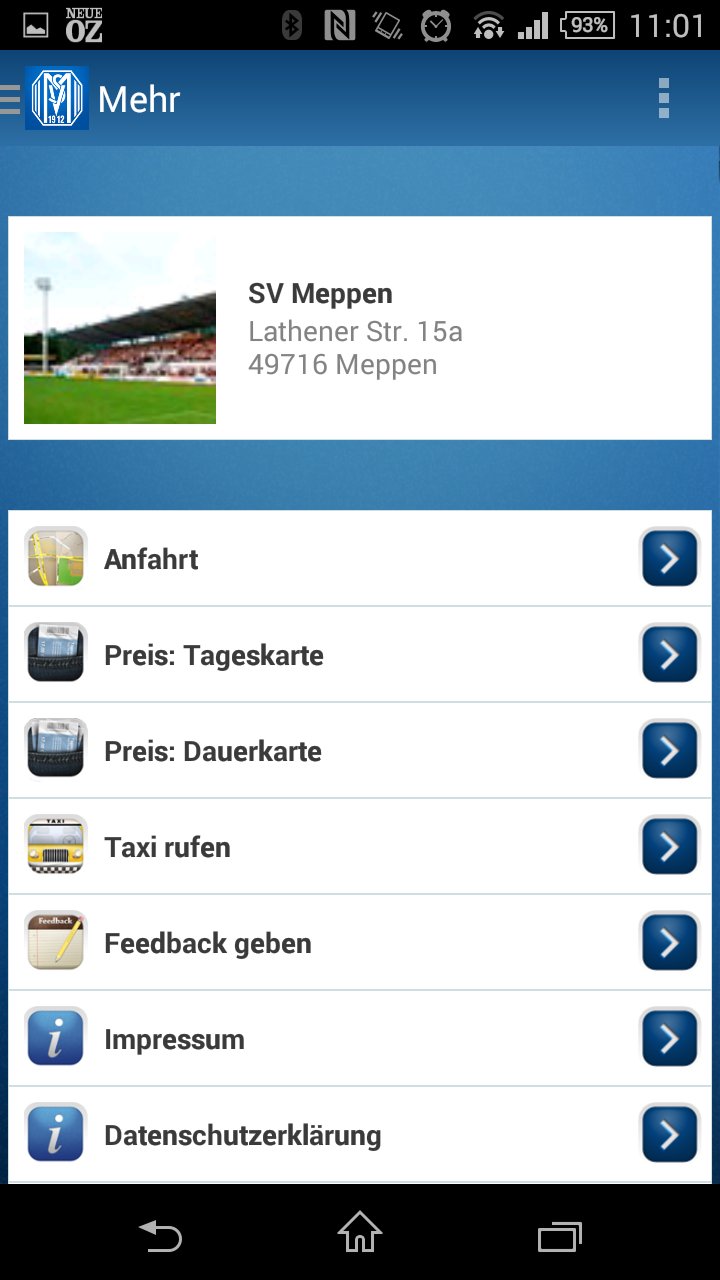View Preis: Tageskarte
This screenshot has height=1280, width=720.
pyautogui.click(x=360, y=655)
